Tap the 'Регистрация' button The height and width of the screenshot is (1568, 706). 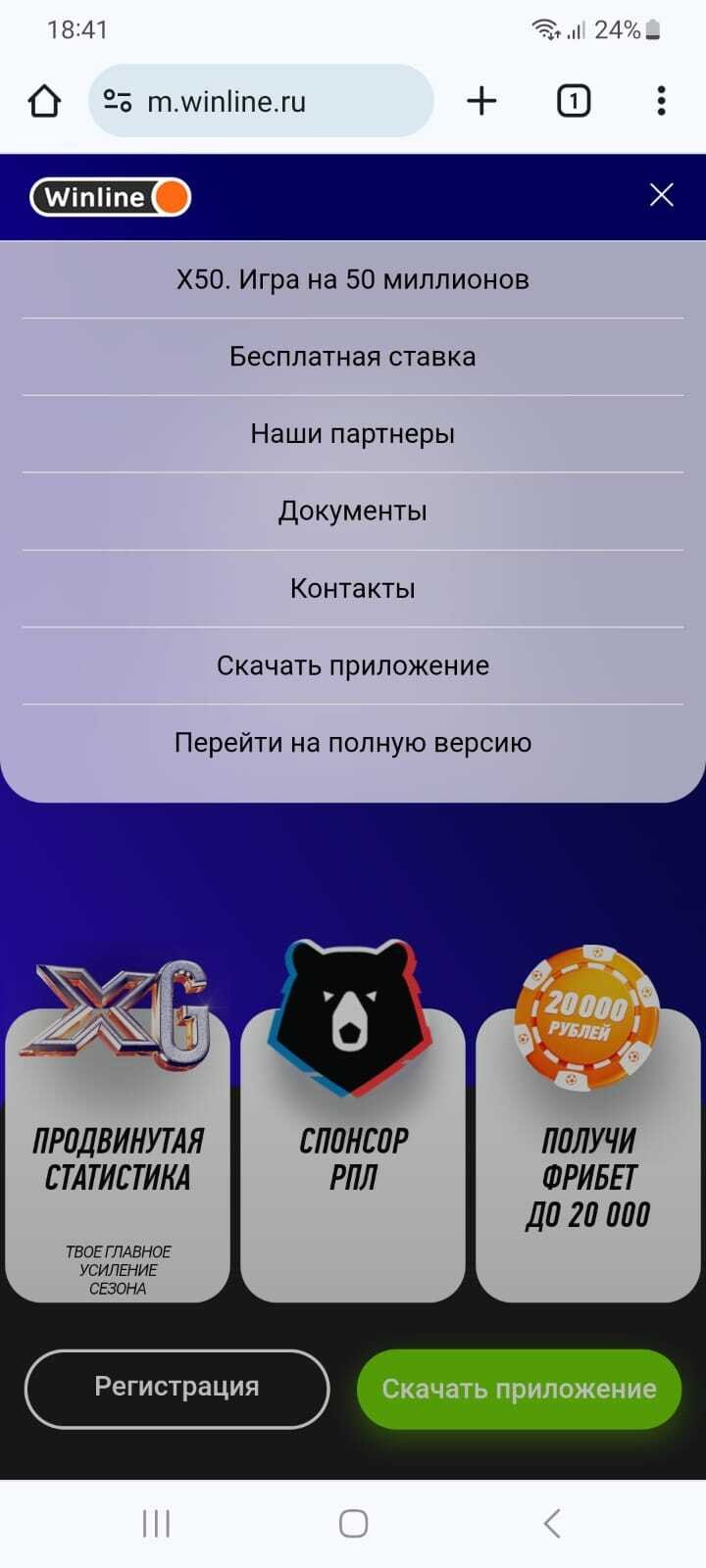pyautogui.click(x=176, y=1388)
